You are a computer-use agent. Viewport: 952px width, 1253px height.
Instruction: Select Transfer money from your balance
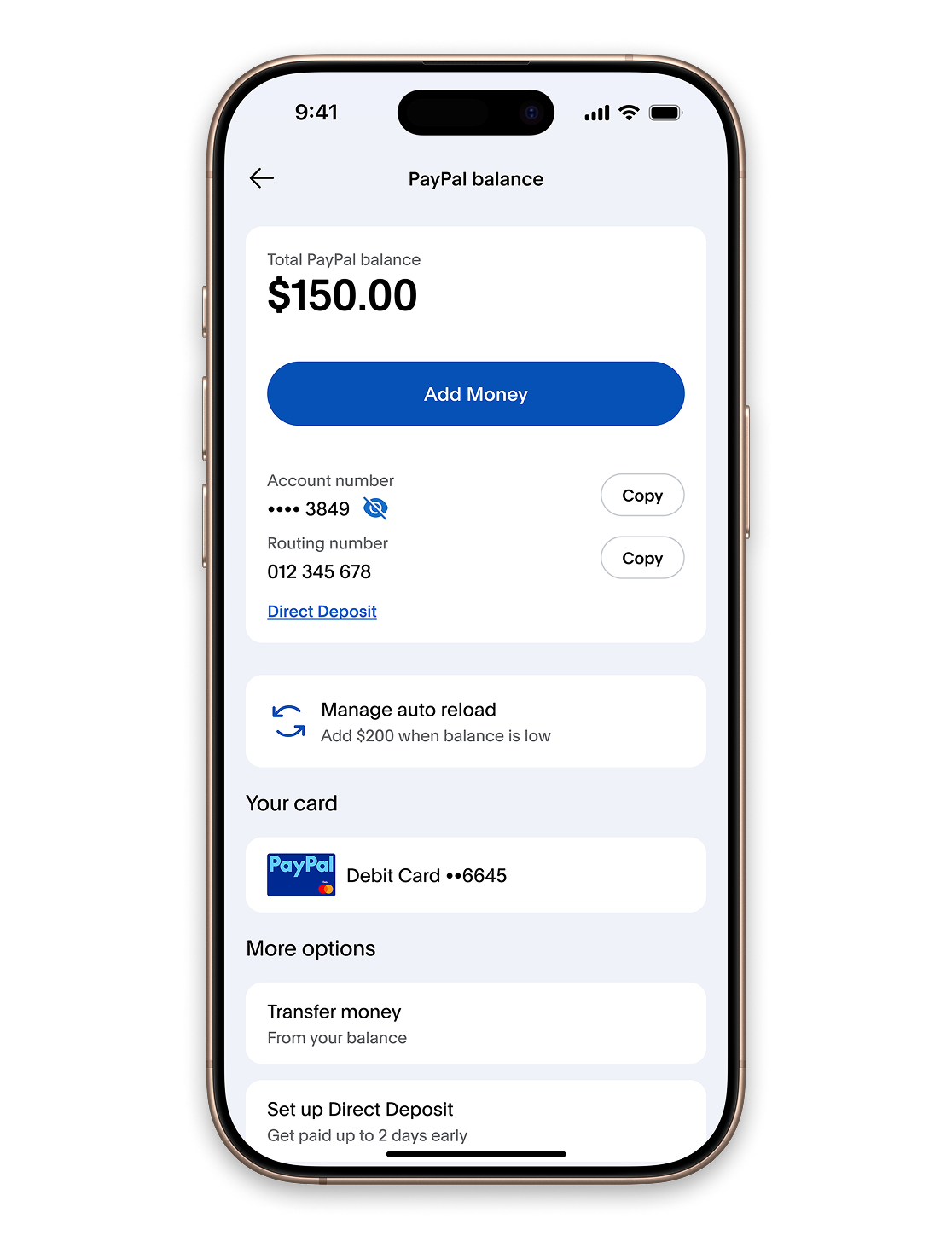click(475, 1024)
